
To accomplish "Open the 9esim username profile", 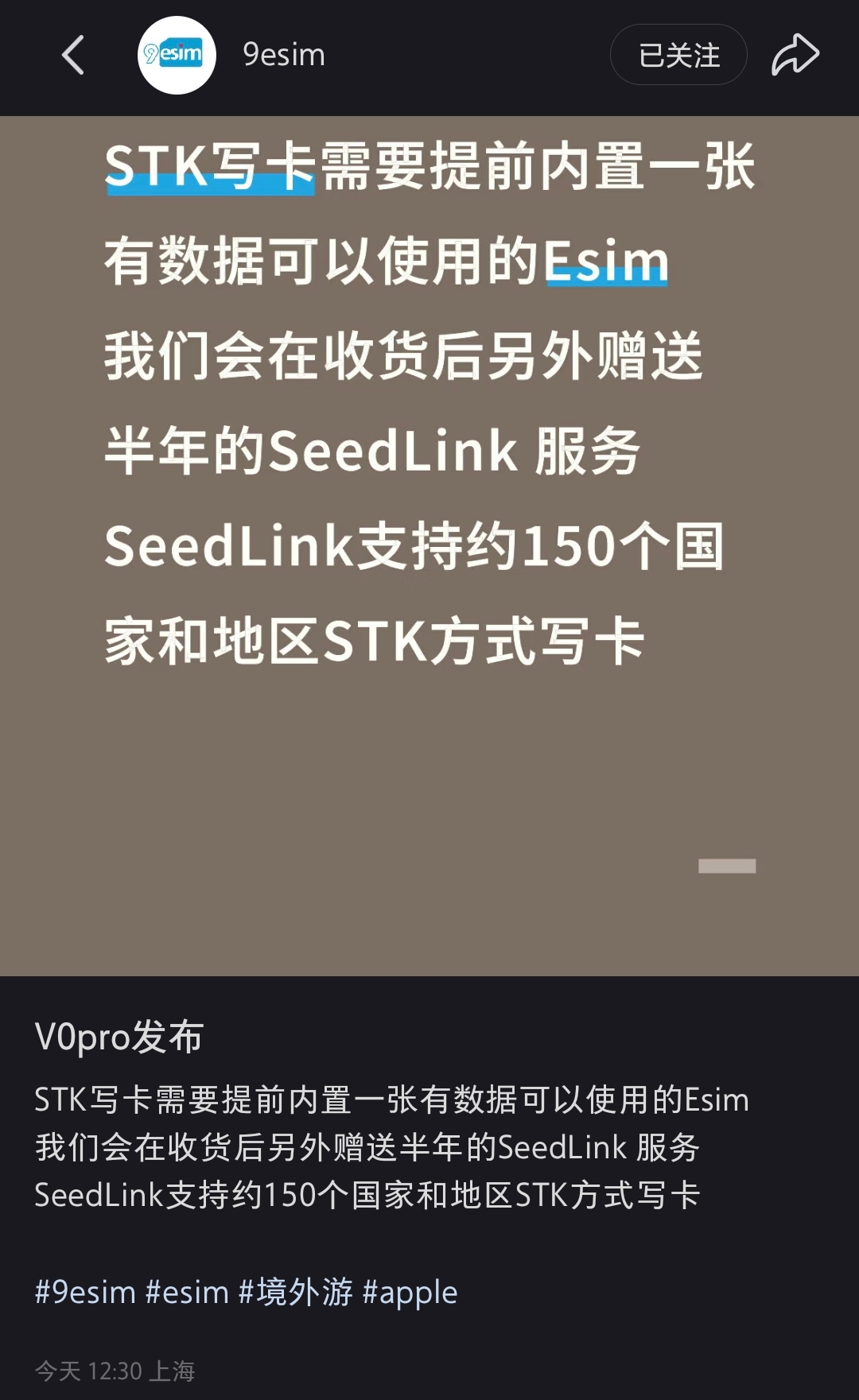I will [284, 56].
